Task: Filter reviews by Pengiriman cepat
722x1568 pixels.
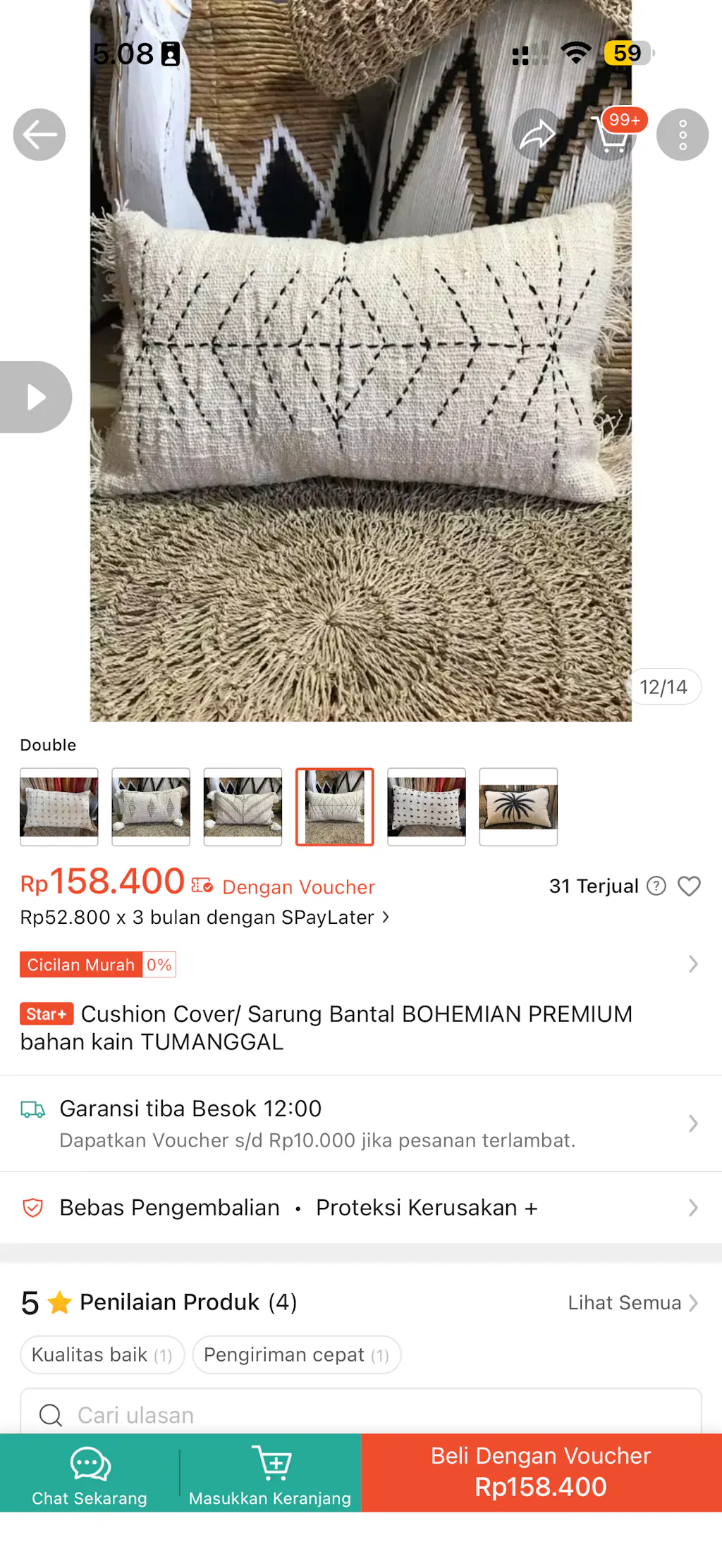Action: (x=296, y=1354)
